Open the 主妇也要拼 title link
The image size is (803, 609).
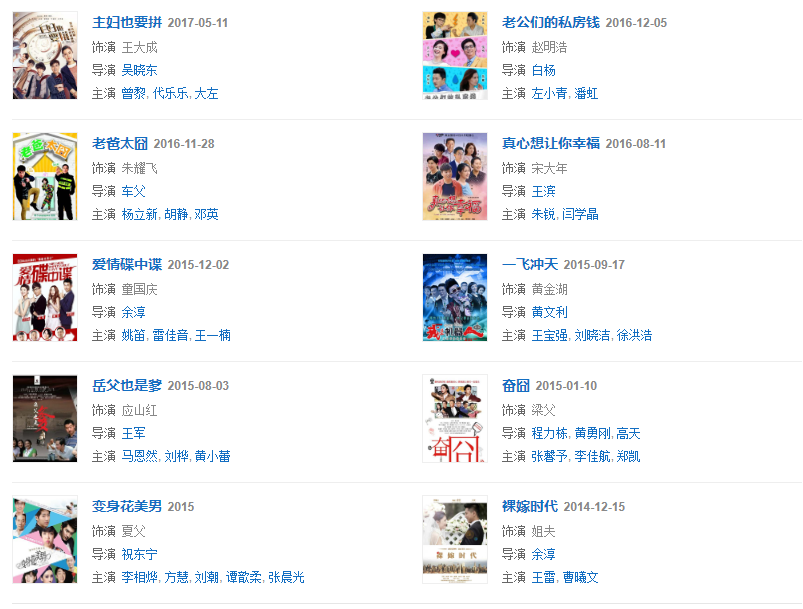126,22
